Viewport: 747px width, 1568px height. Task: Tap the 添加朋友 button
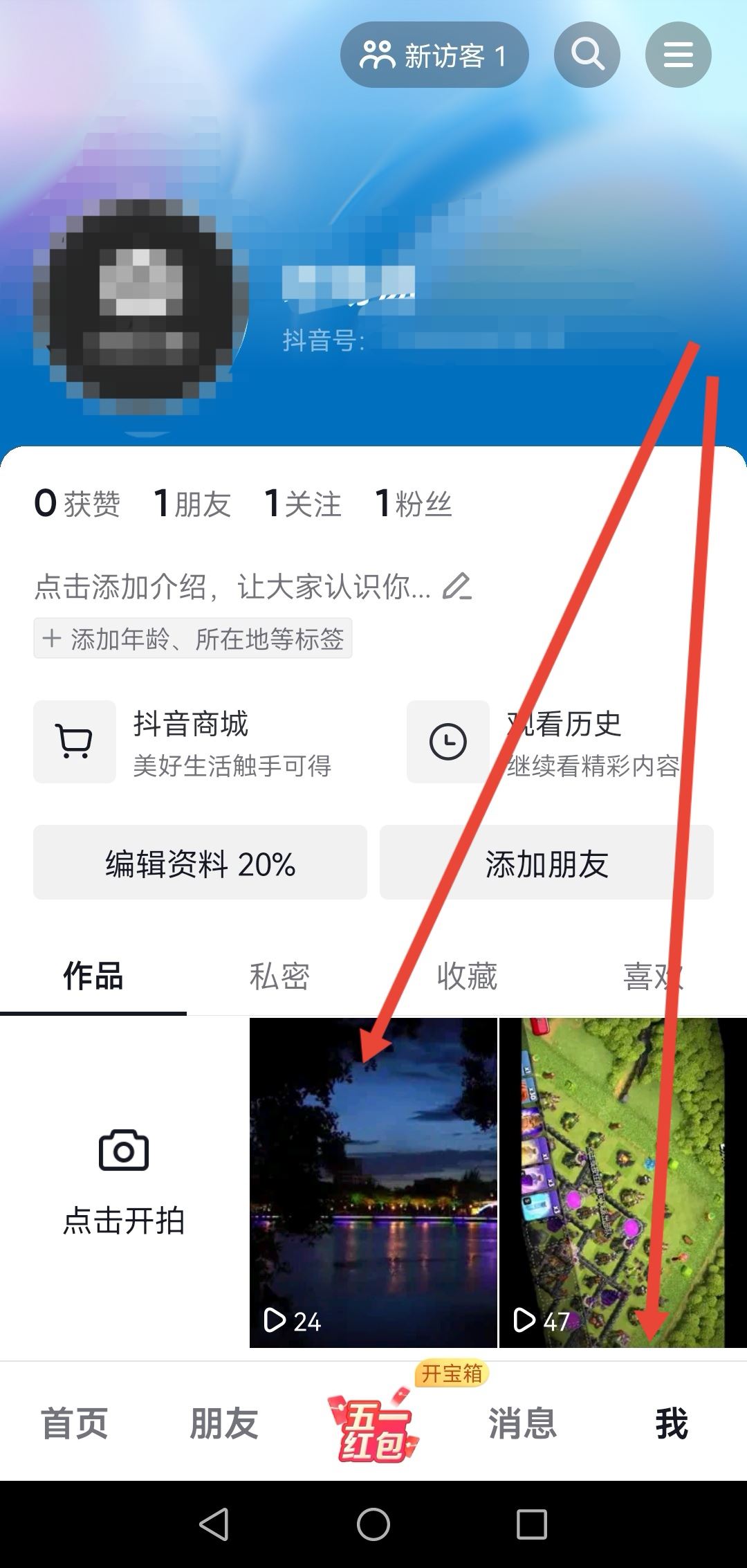pos(546,862)
